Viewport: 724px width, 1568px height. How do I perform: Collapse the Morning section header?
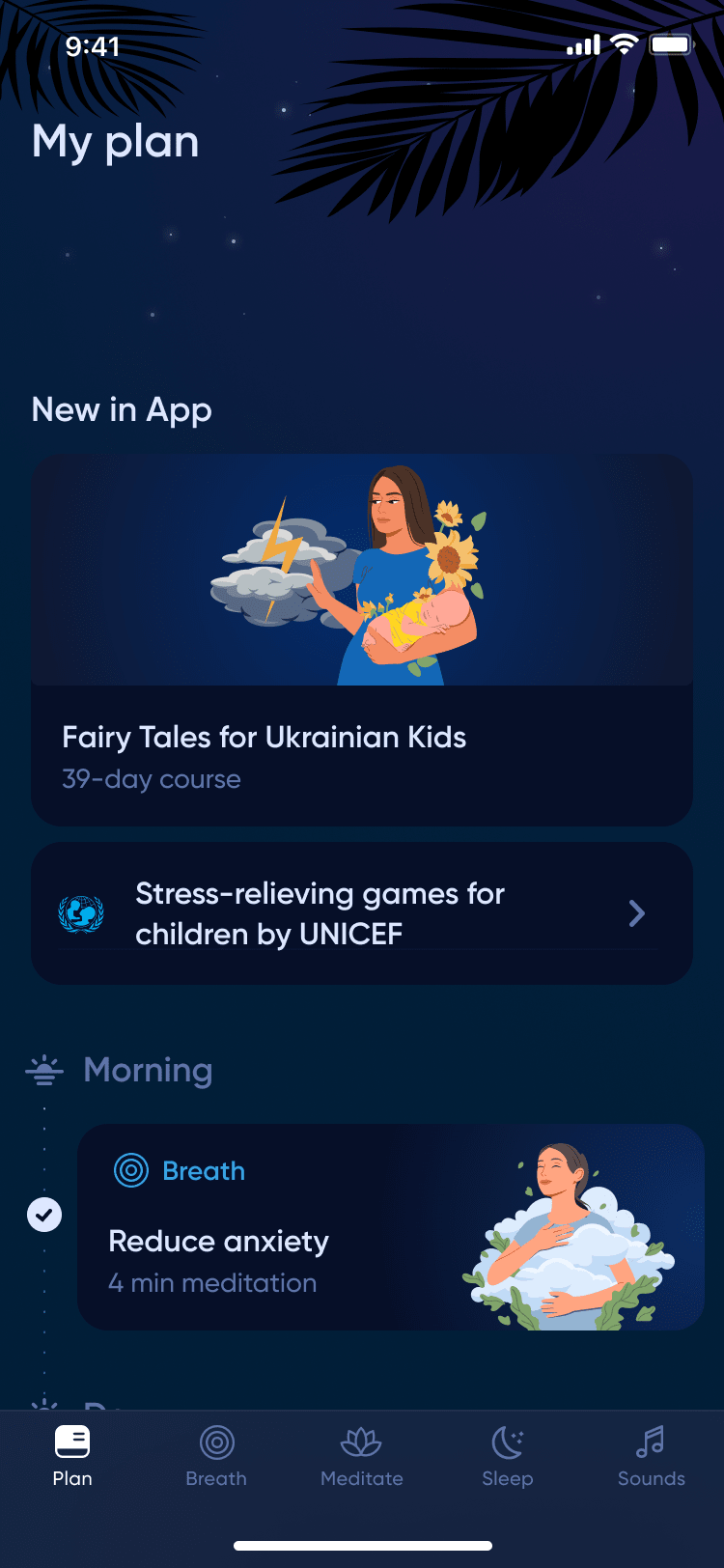point(148,1070)
